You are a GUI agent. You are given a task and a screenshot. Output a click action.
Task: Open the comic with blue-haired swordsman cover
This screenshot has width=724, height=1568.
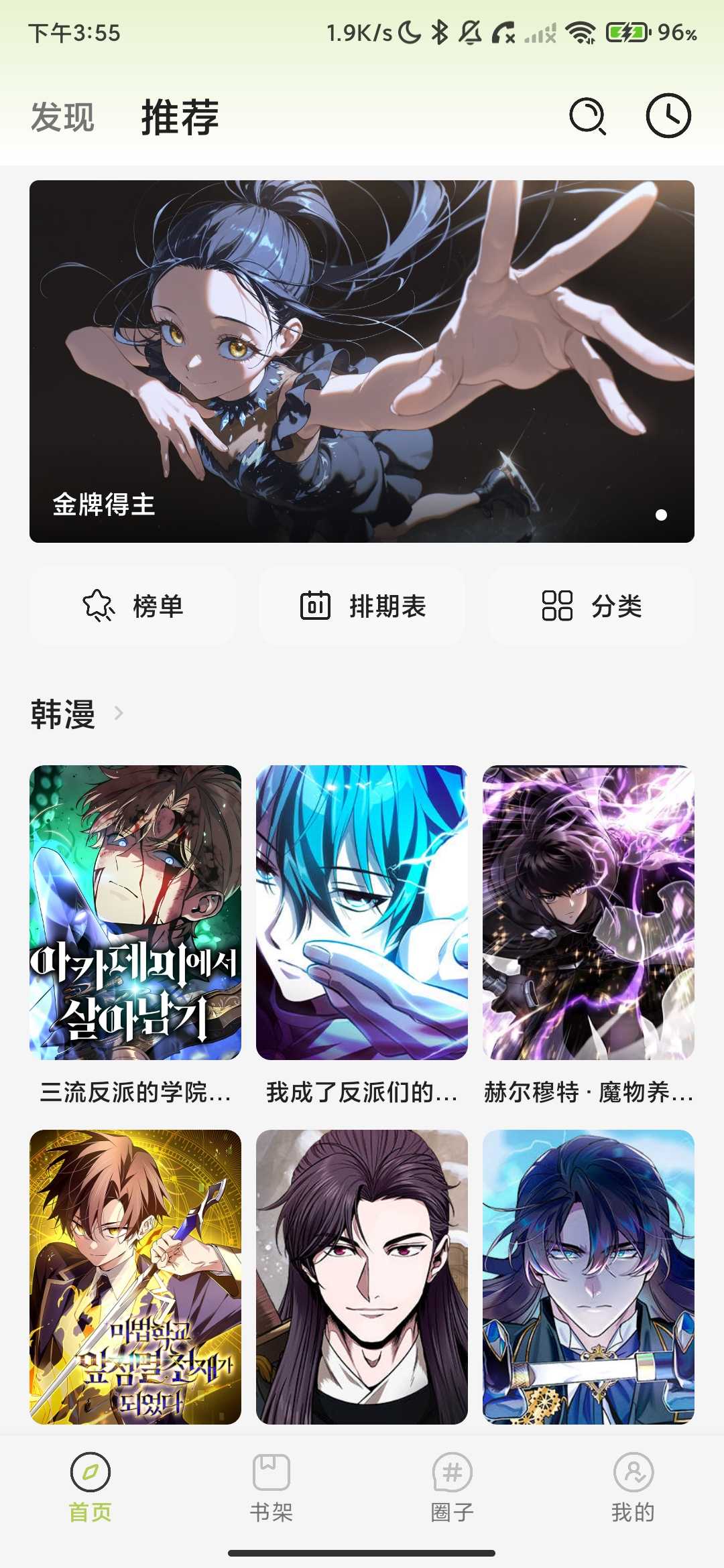pyautogui.click(x=589, y=1277)
